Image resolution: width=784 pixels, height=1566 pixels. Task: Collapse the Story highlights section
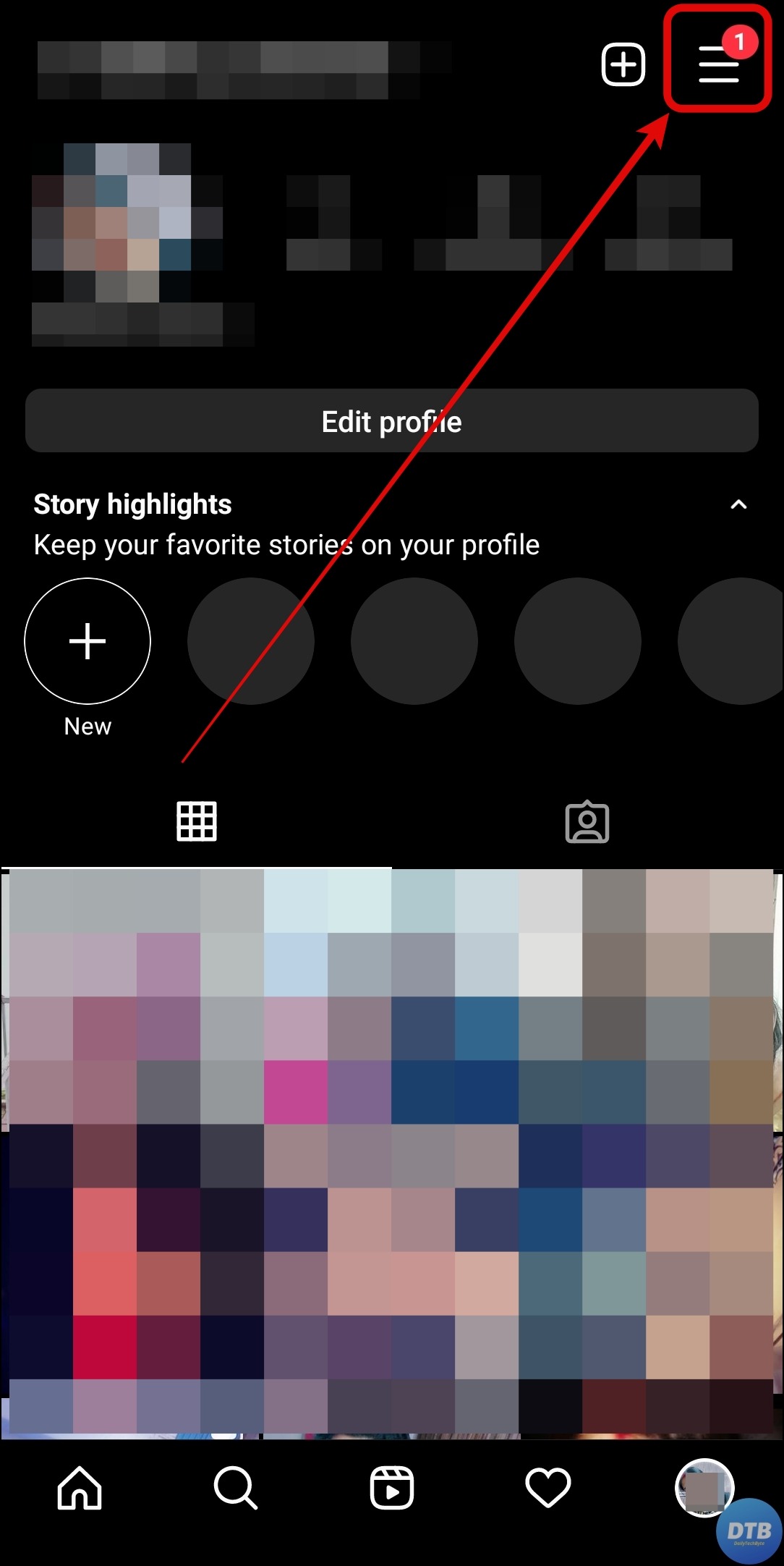coord(738,504)
